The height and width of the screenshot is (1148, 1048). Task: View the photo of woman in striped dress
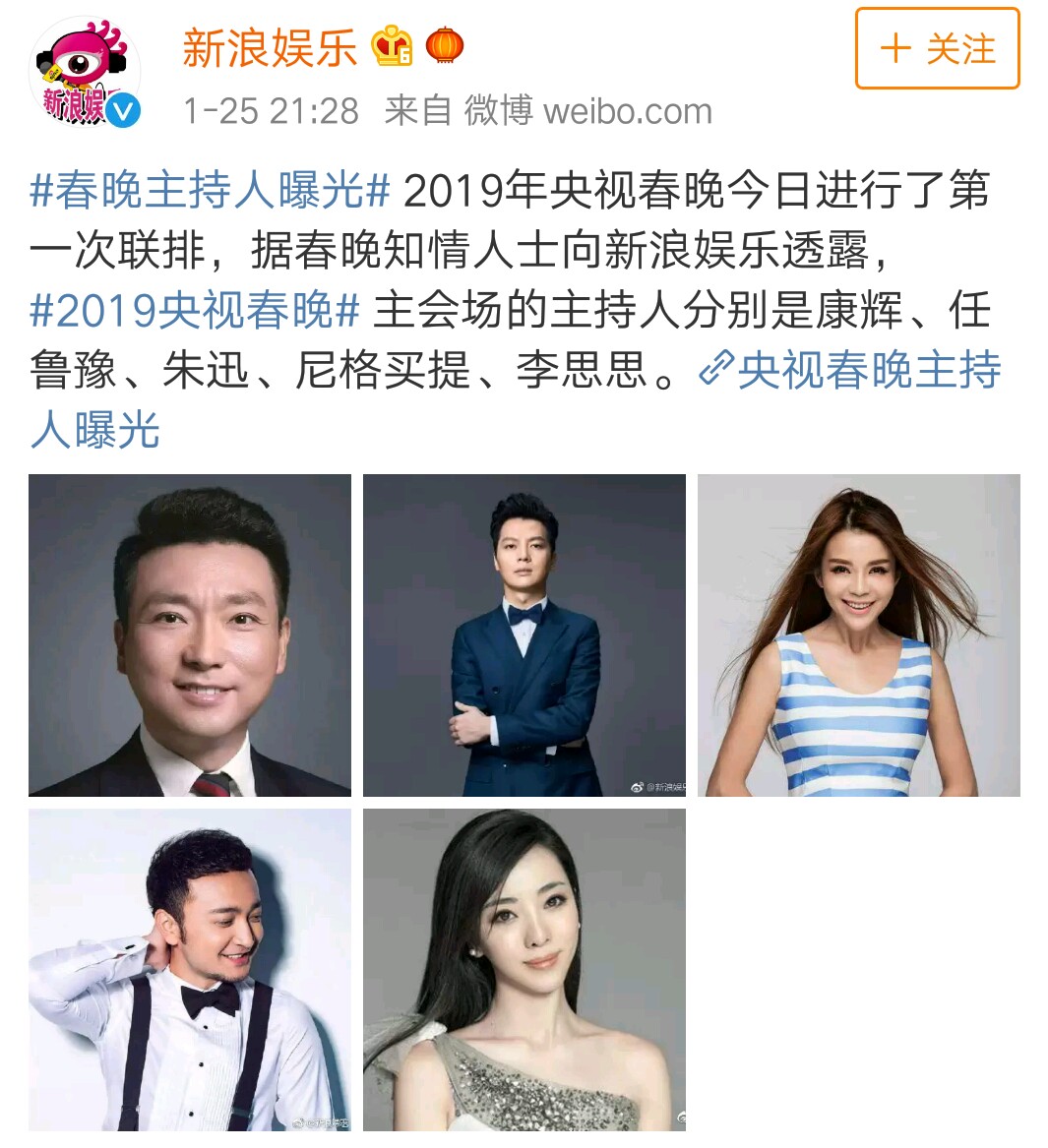coord(858,635)
